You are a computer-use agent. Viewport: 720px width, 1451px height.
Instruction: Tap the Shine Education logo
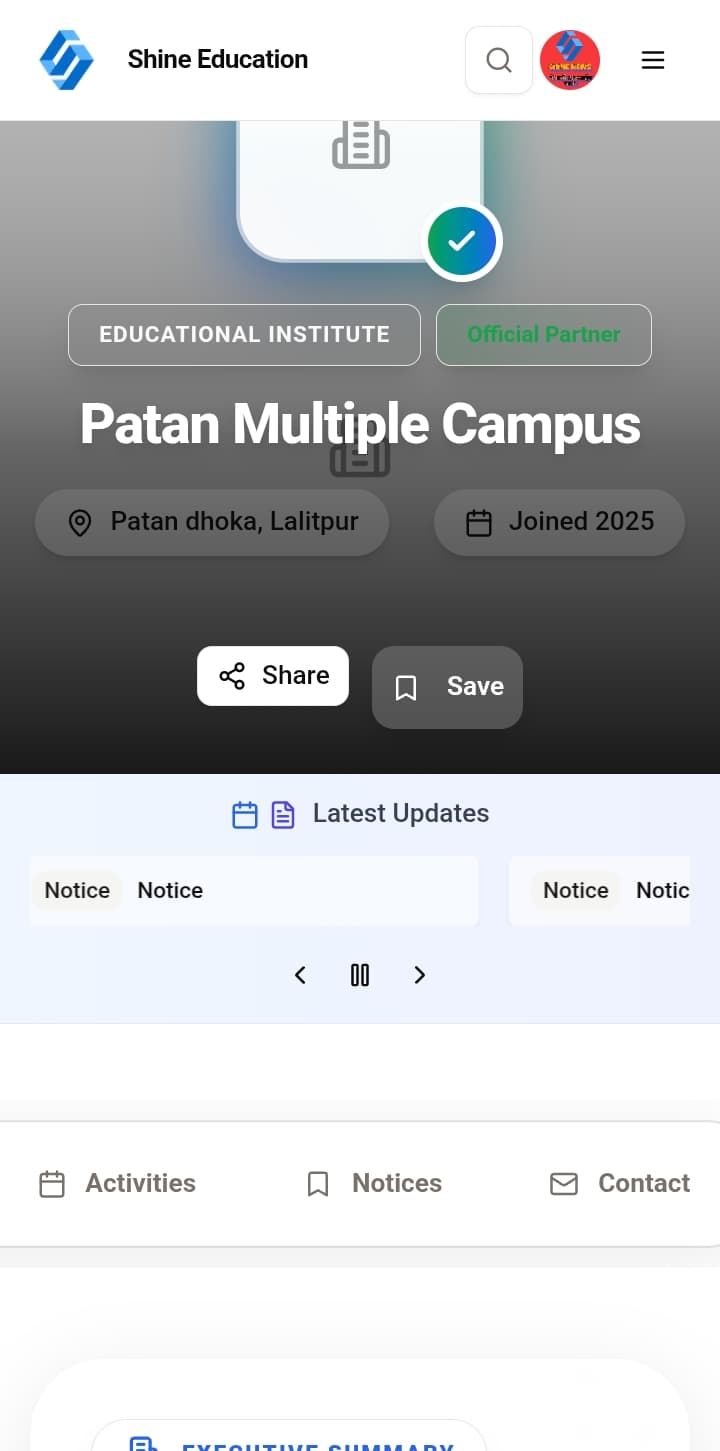pyautogui.click(x=66, y=60)
